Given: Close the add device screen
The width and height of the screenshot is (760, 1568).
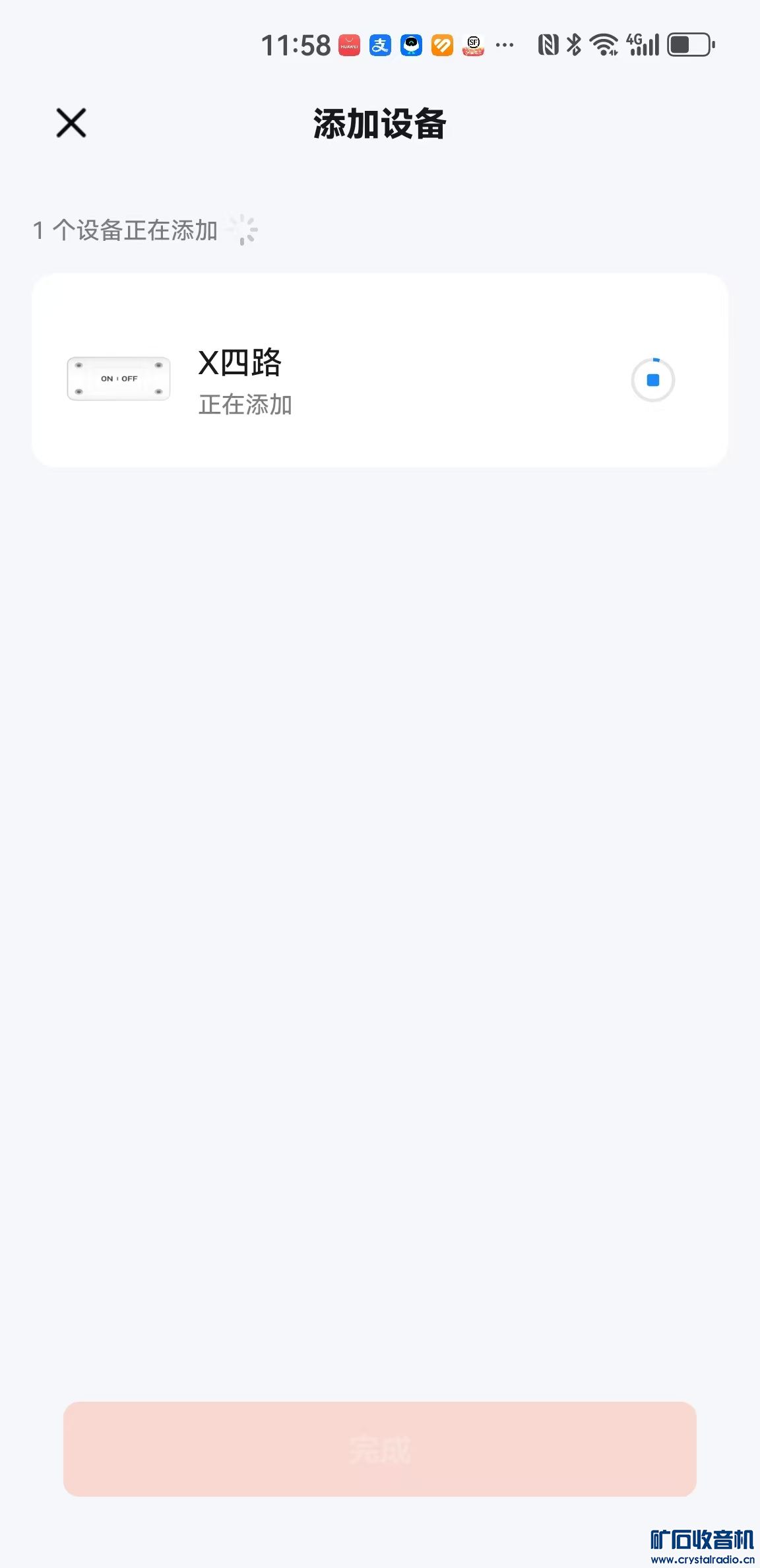Looking at the screenshot, I should pyautogui.click(x=71, y=123).
